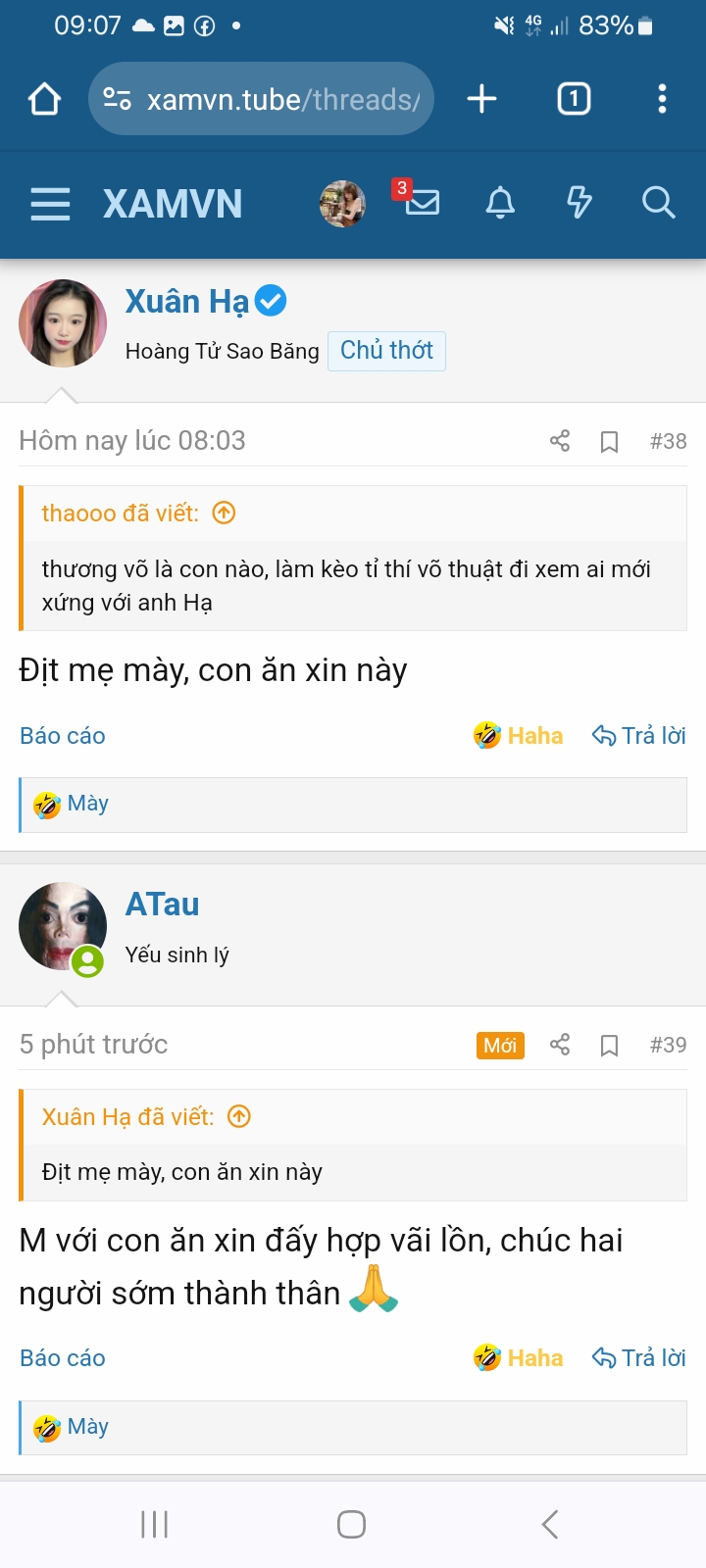This screenshot has height=1568, width=706.
Task: Open Xuân Hạ's profile
Action: 186,302
